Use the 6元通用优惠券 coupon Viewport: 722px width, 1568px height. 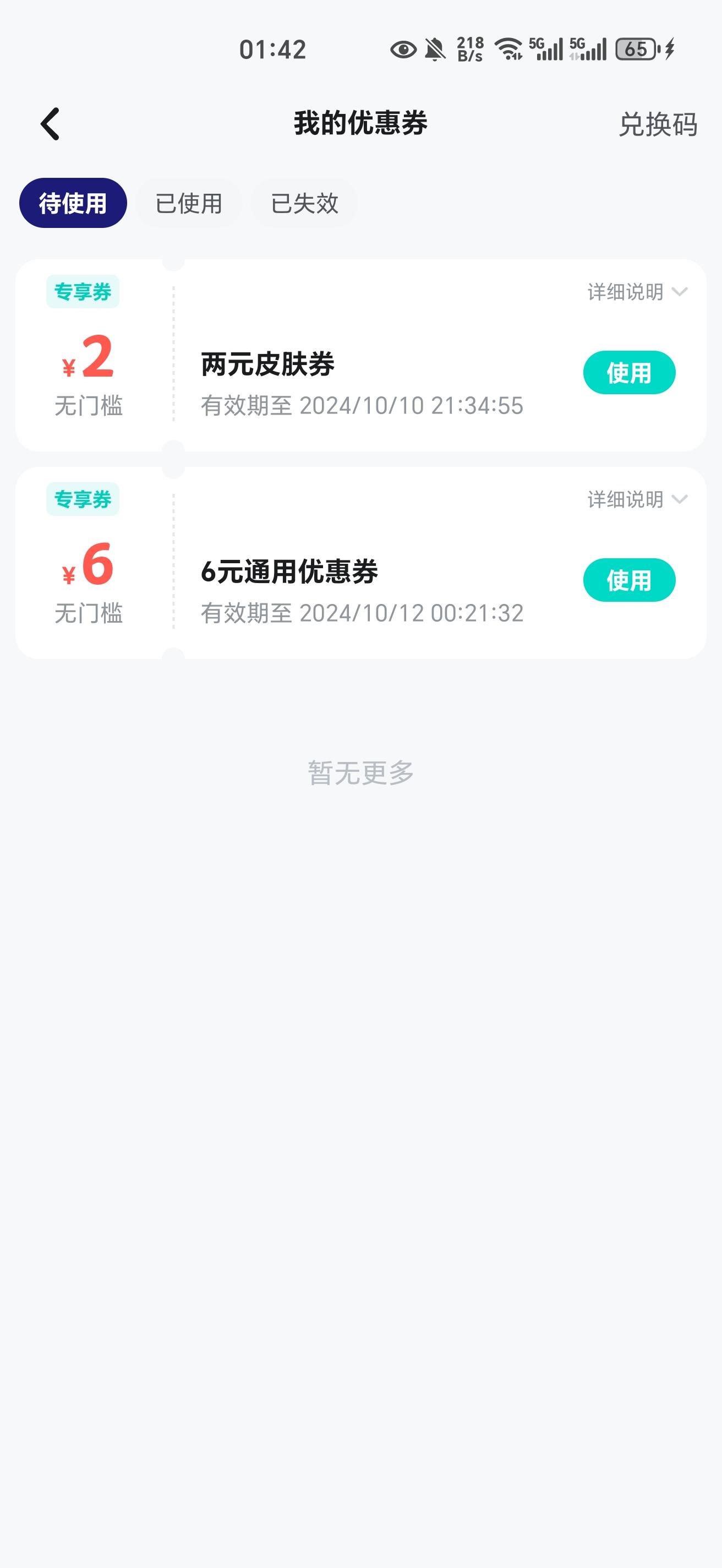pyautogui.click(x=629, y=580)
